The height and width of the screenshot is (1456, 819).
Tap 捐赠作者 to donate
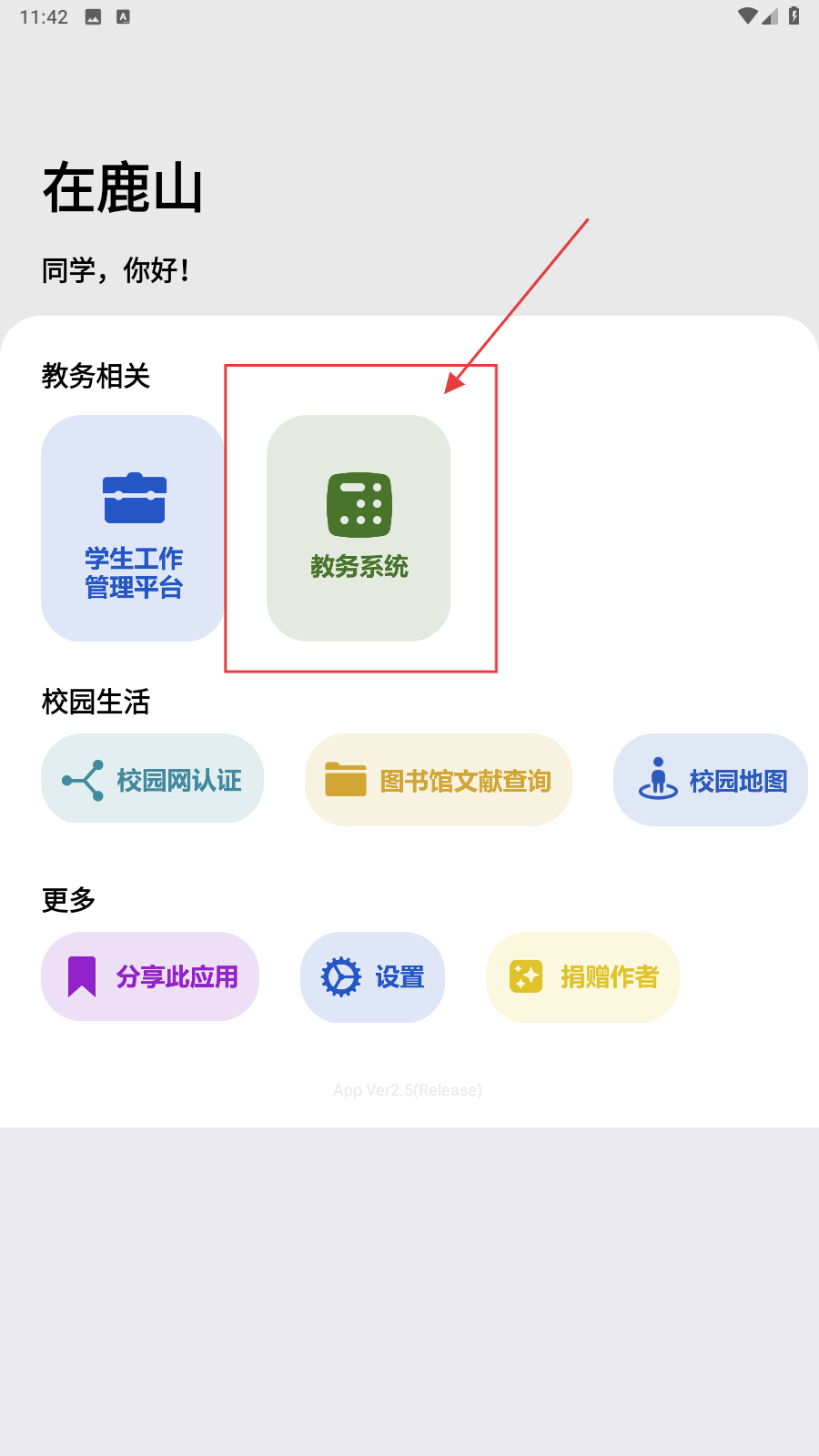(582, 977)
